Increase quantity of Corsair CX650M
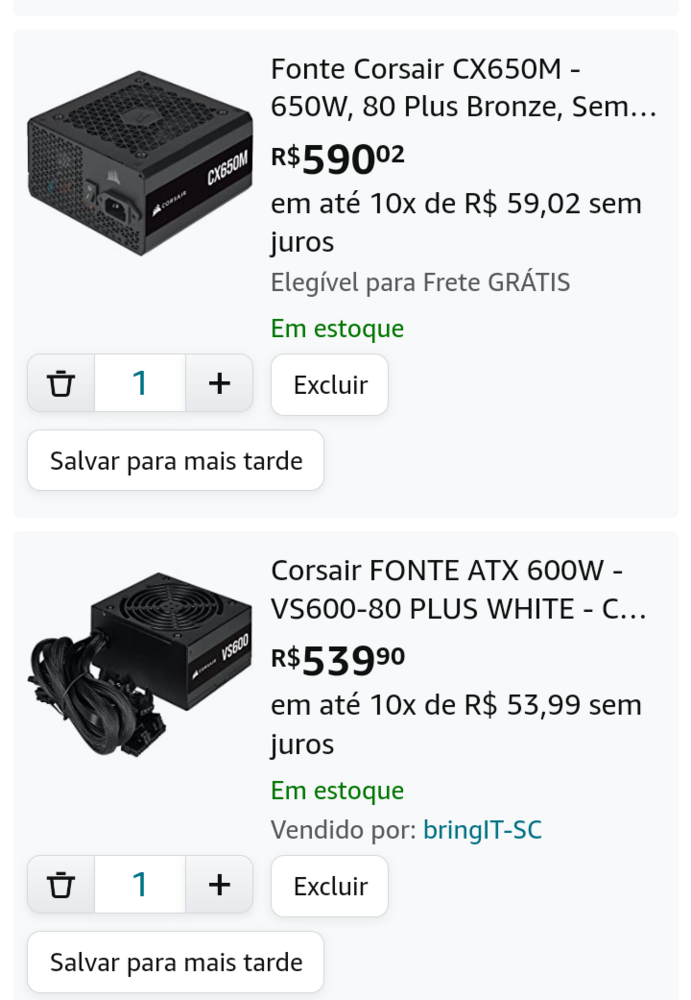 click(219, 383)
